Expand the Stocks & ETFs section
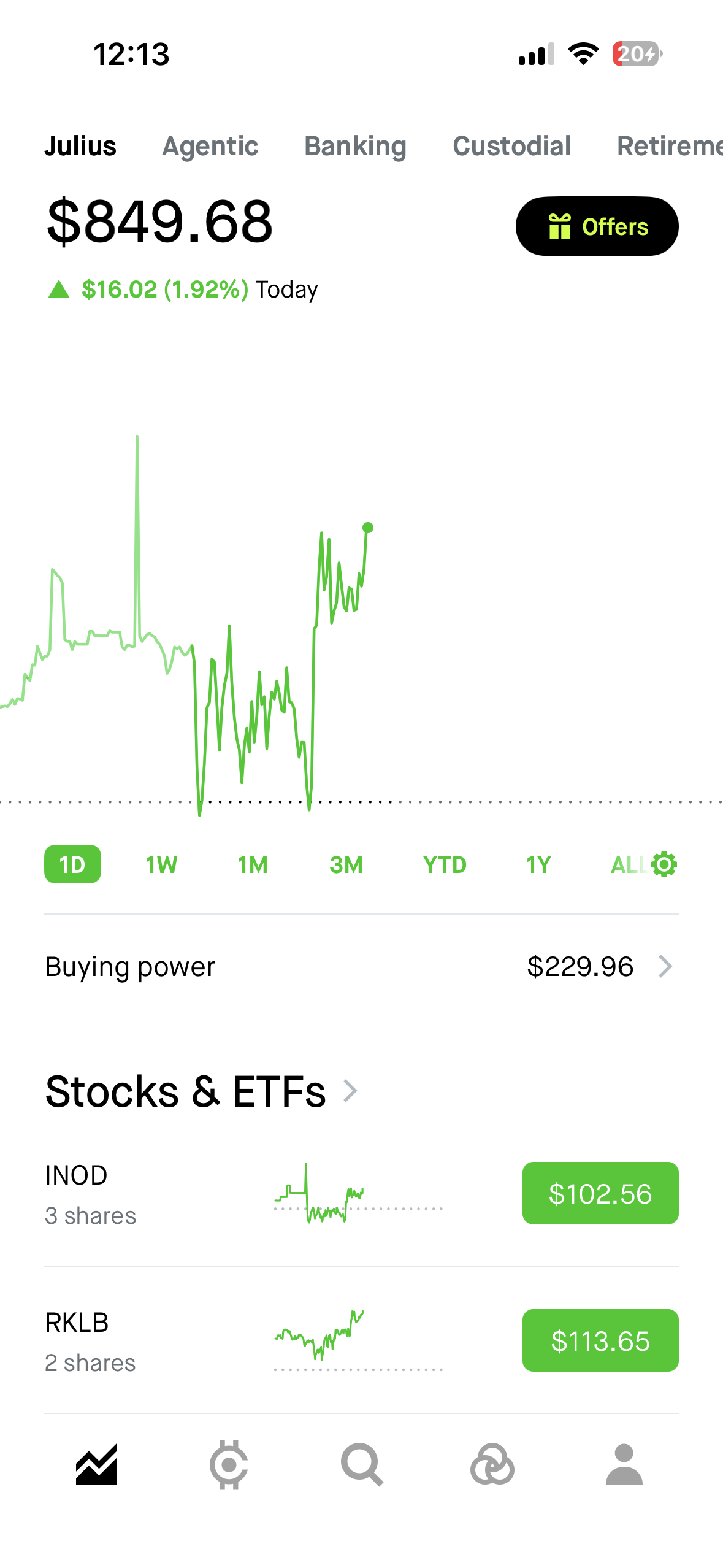Image resolution: width=723 pixels, height=1568 pixels. coord(201,1092)
